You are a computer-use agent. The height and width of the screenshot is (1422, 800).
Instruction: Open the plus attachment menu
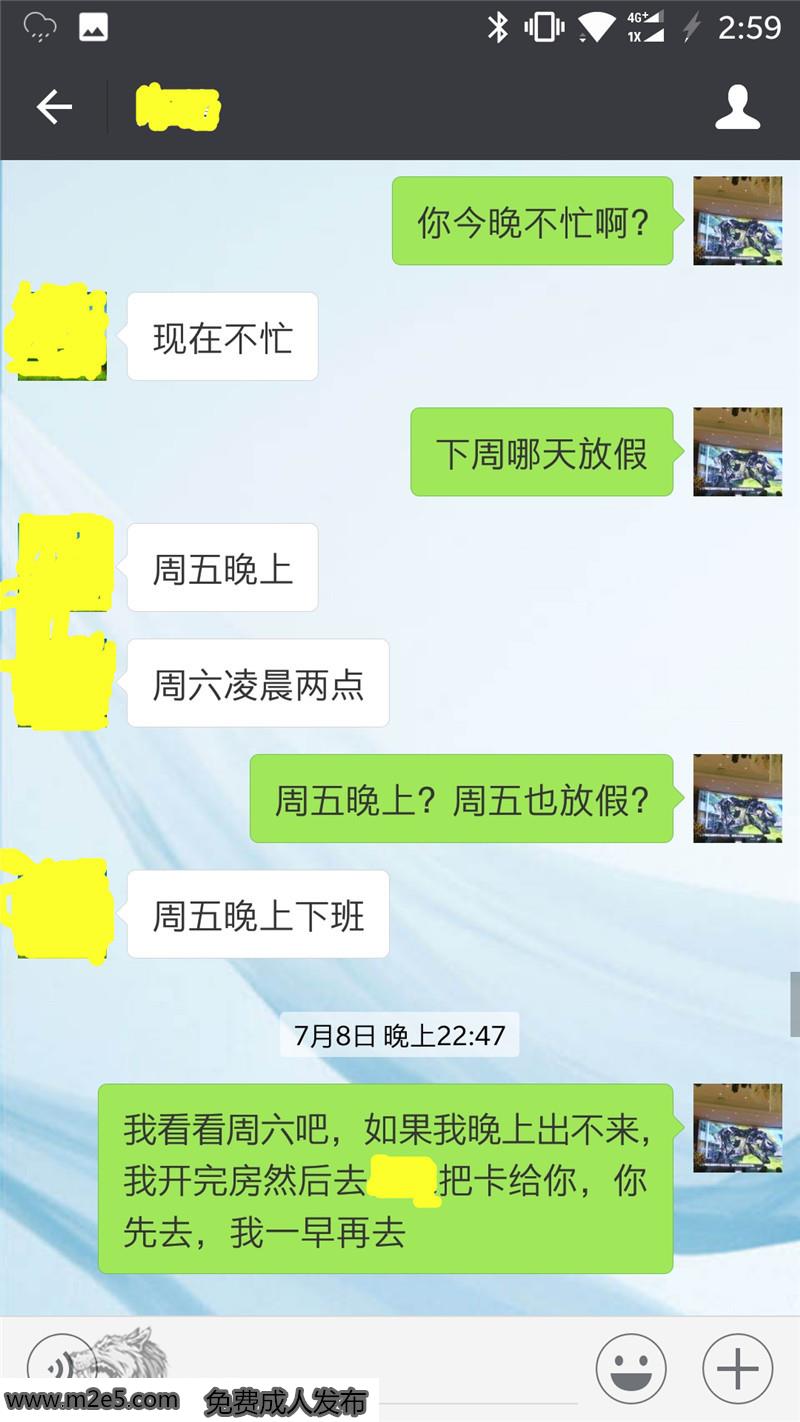pos(737,1368)
